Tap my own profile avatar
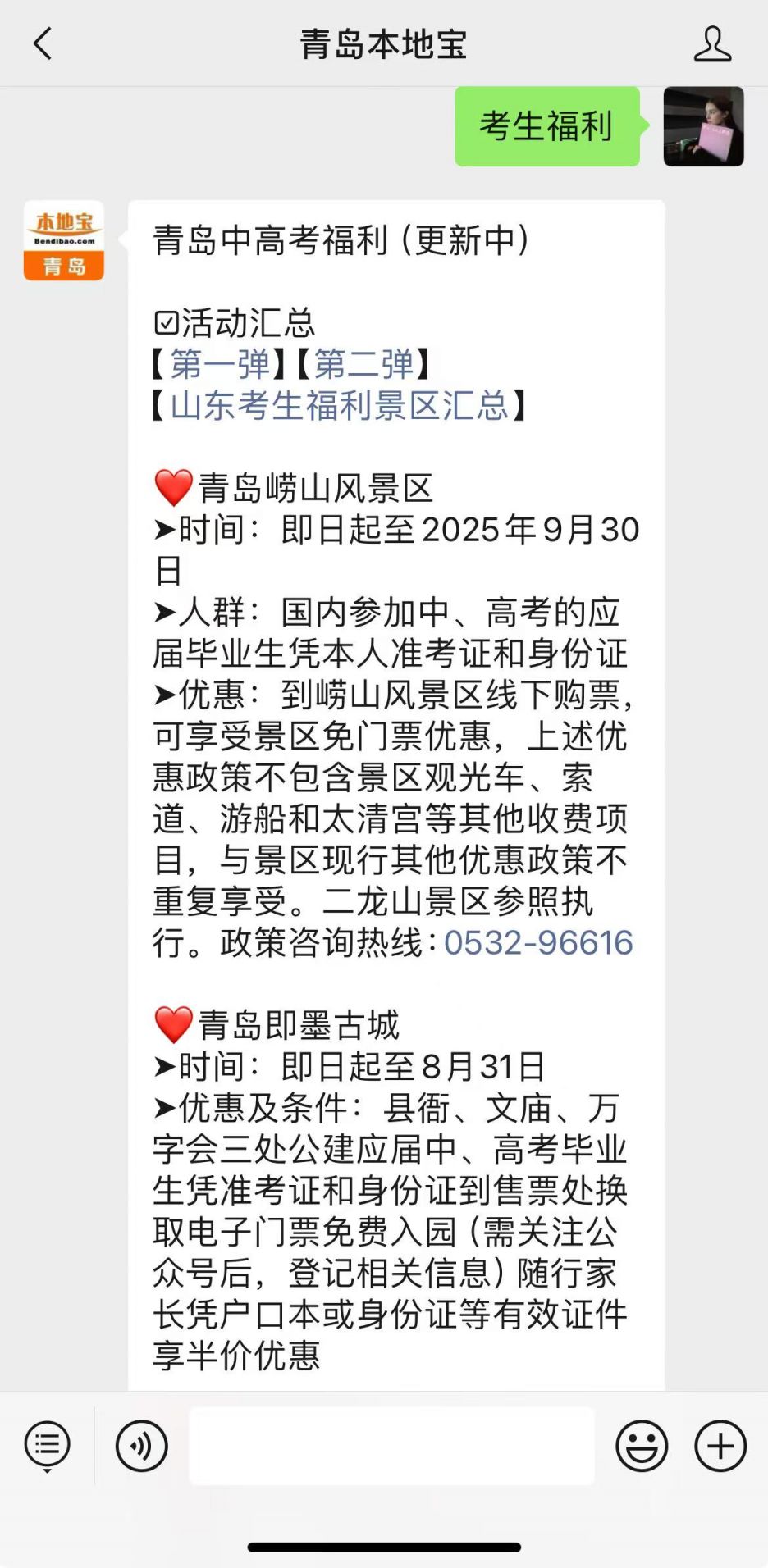The image size is (768, 1568). coord(703,127)
